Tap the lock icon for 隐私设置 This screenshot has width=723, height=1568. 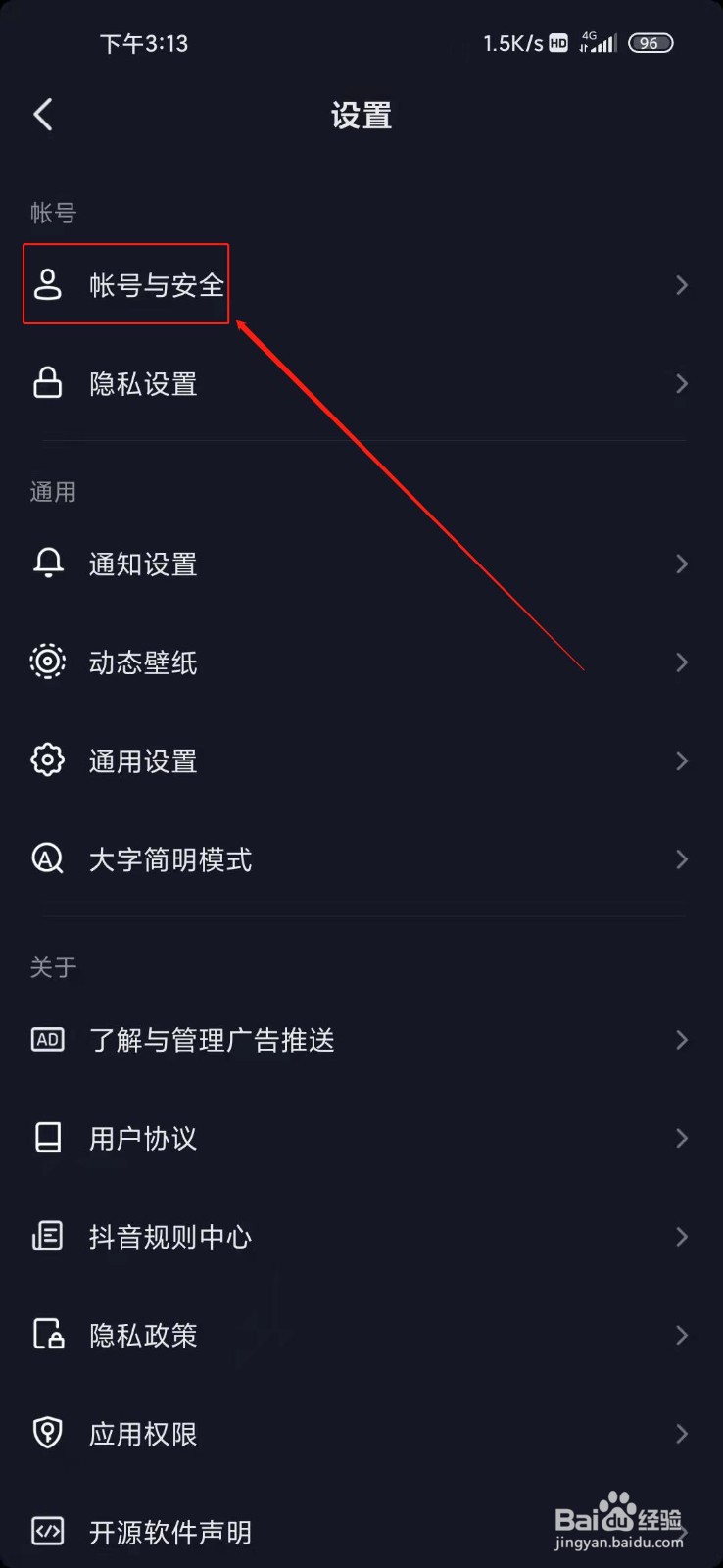click(x=47, y=383)
